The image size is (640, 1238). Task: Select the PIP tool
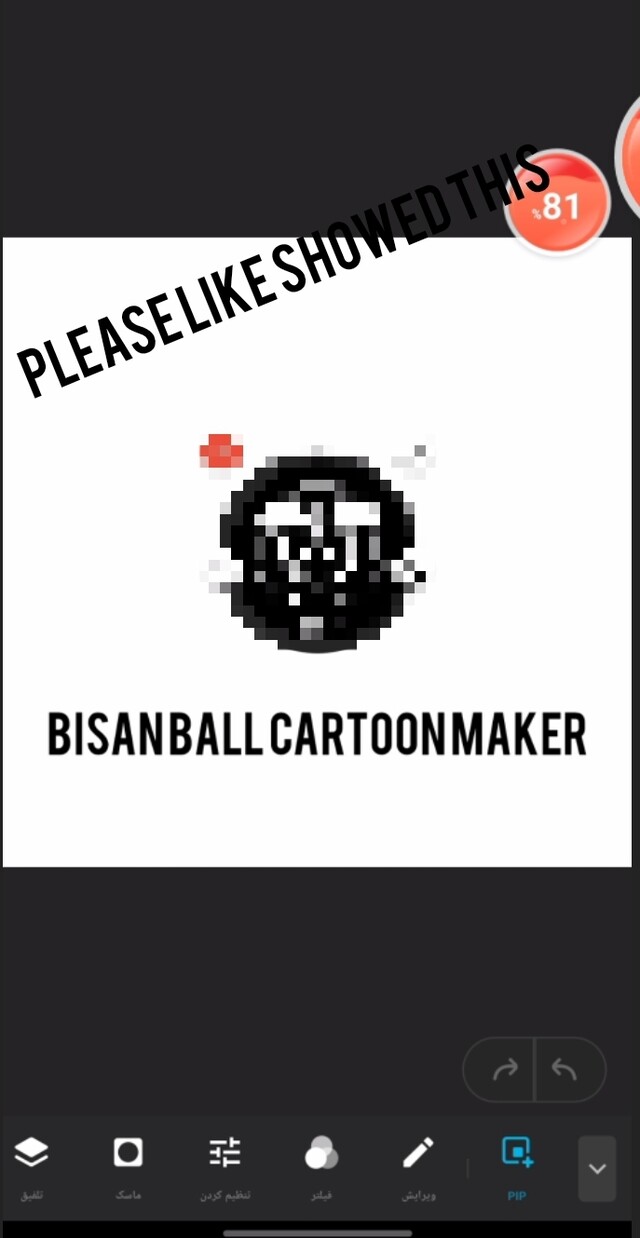[x=517, y=1166]
